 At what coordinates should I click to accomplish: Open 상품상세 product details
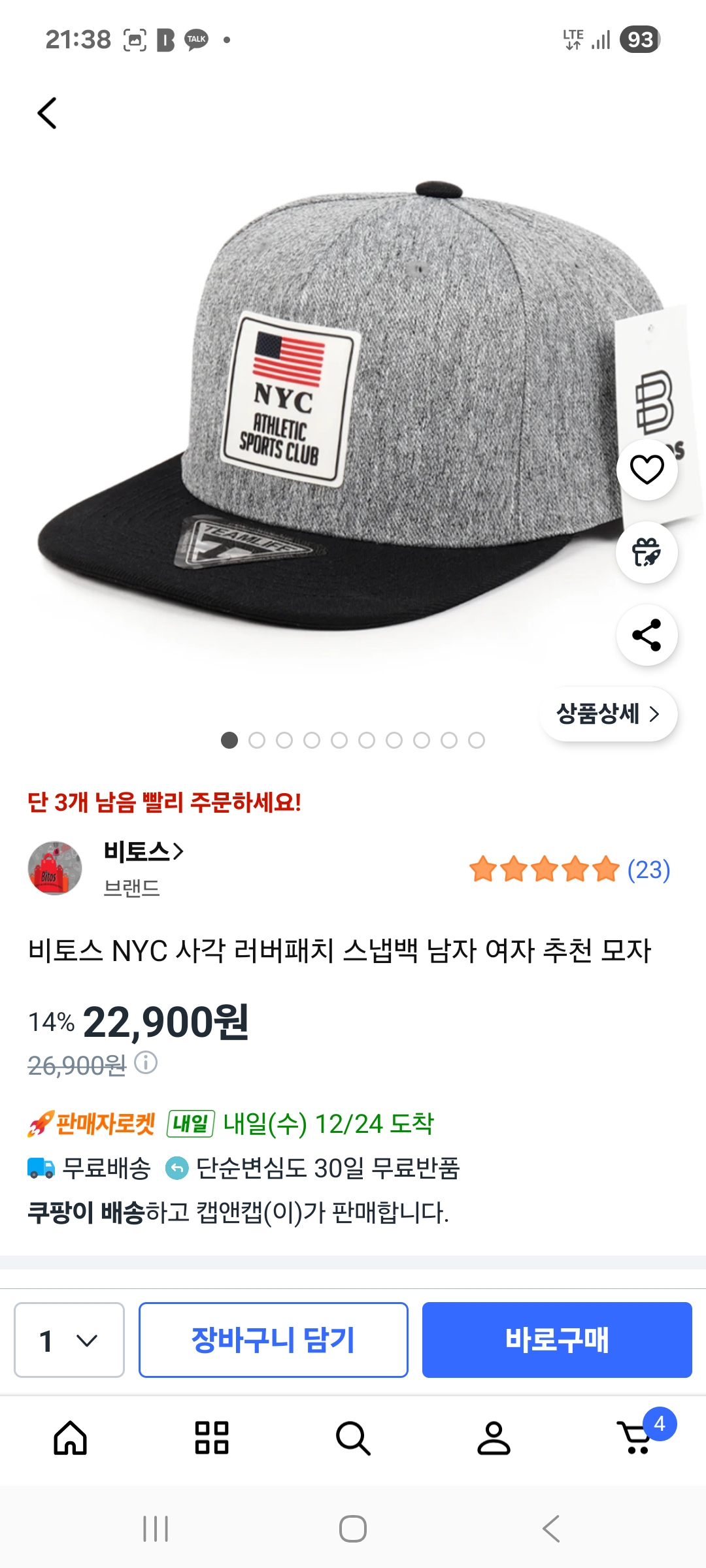(608, 714)
